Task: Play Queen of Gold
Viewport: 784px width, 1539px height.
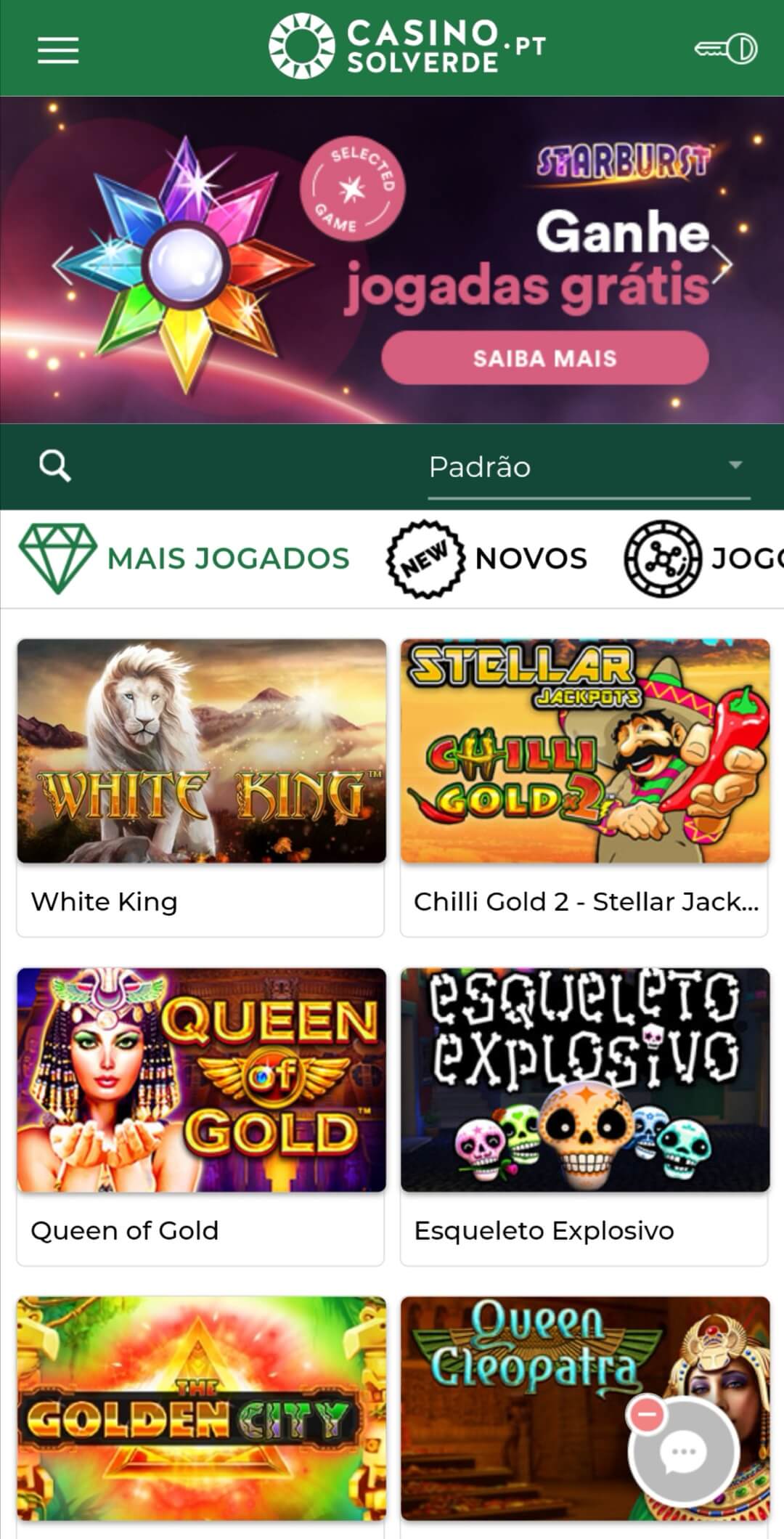Action: click(201, 1080)
